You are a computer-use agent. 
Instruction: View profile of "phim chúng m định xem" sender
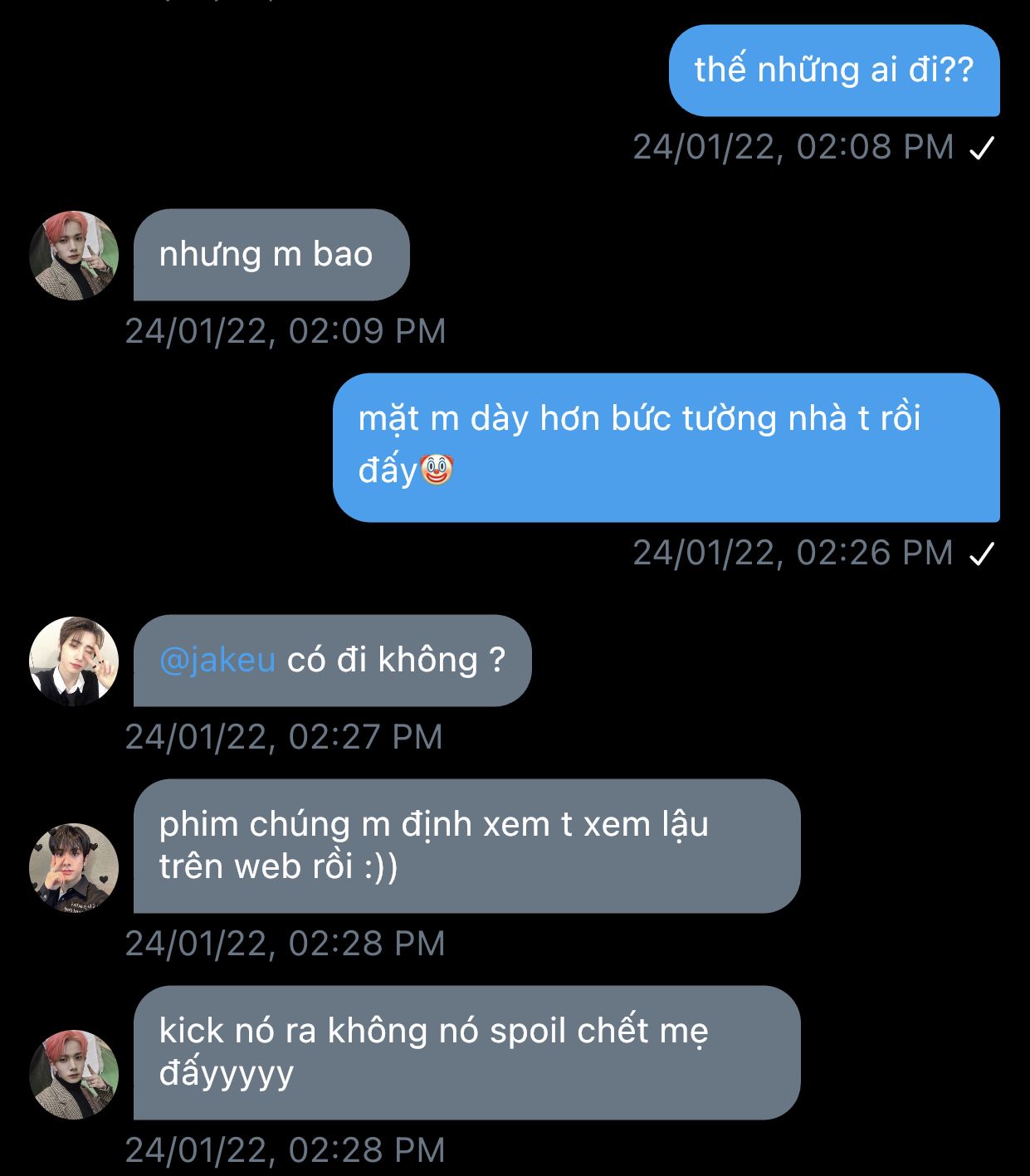[x=74, y=868]
